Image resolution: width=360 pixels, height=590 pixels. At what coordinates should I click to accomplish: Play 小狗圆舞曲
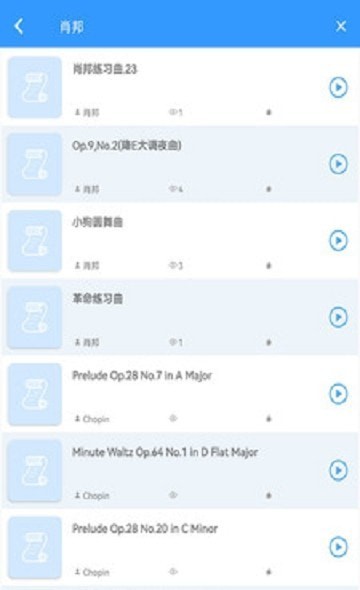[x=338, y=241]
